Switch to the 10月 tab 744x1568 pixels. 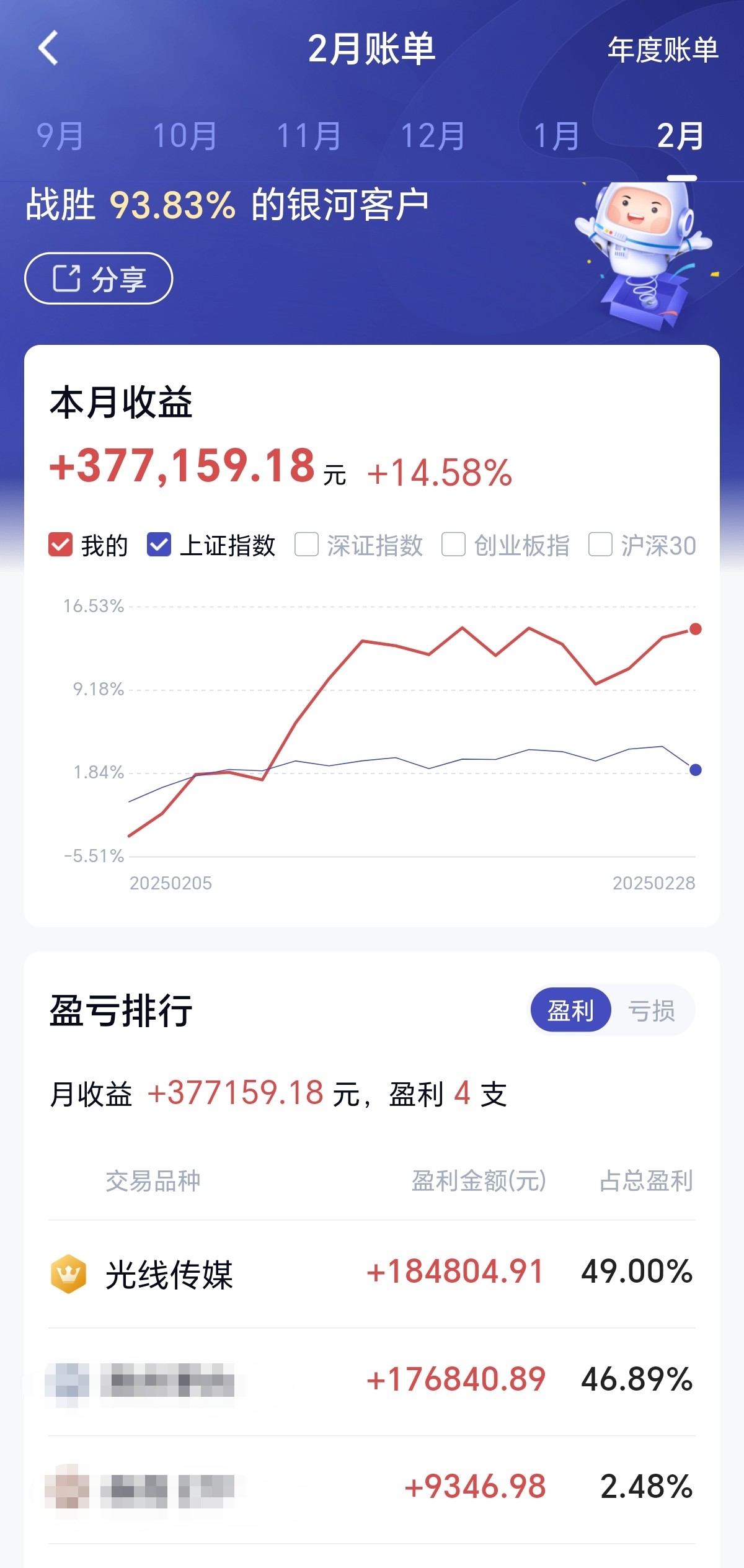185,136
